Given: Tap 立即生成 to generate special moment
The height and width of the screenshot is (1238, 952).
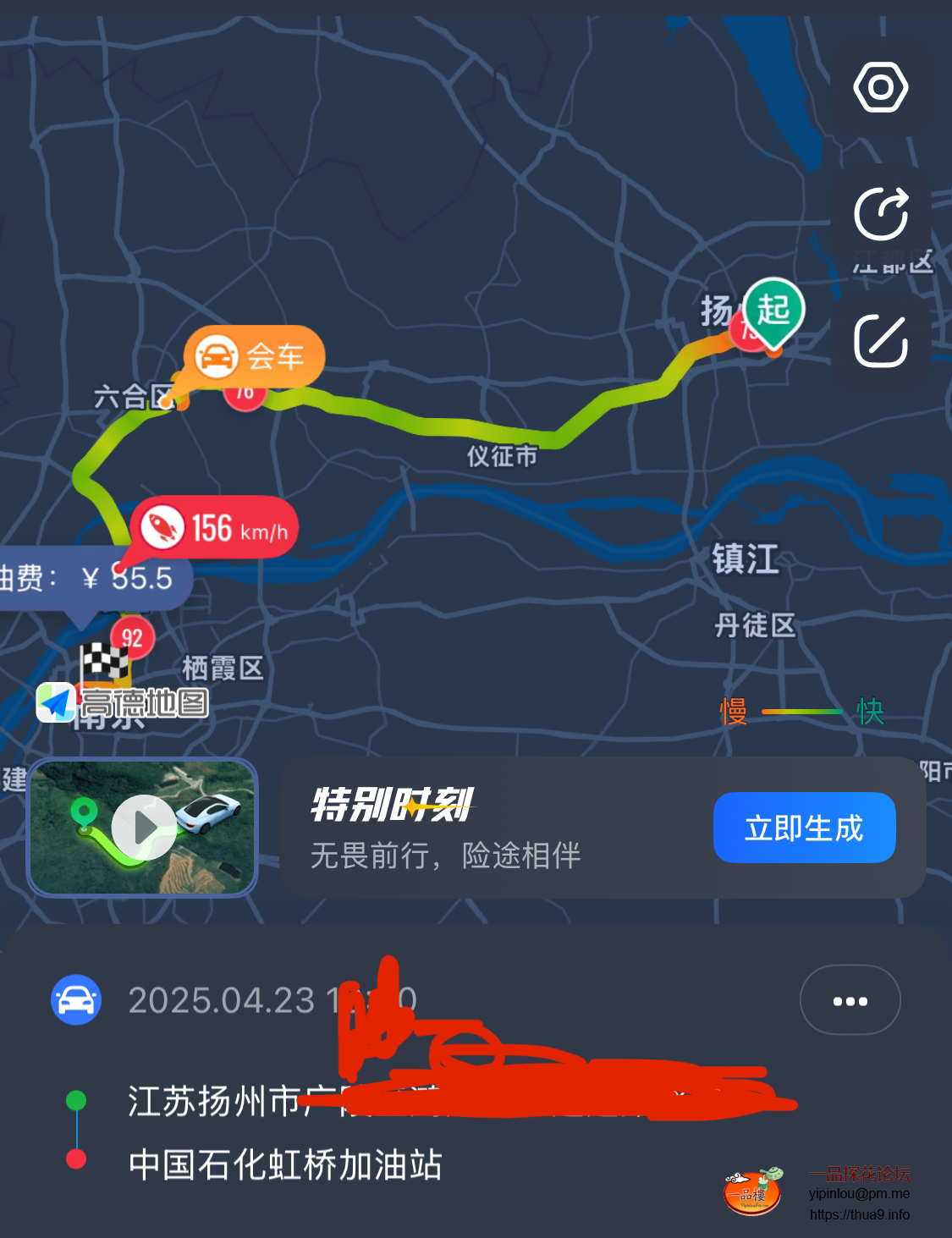Looking at the screenshot, I should 804,828.
